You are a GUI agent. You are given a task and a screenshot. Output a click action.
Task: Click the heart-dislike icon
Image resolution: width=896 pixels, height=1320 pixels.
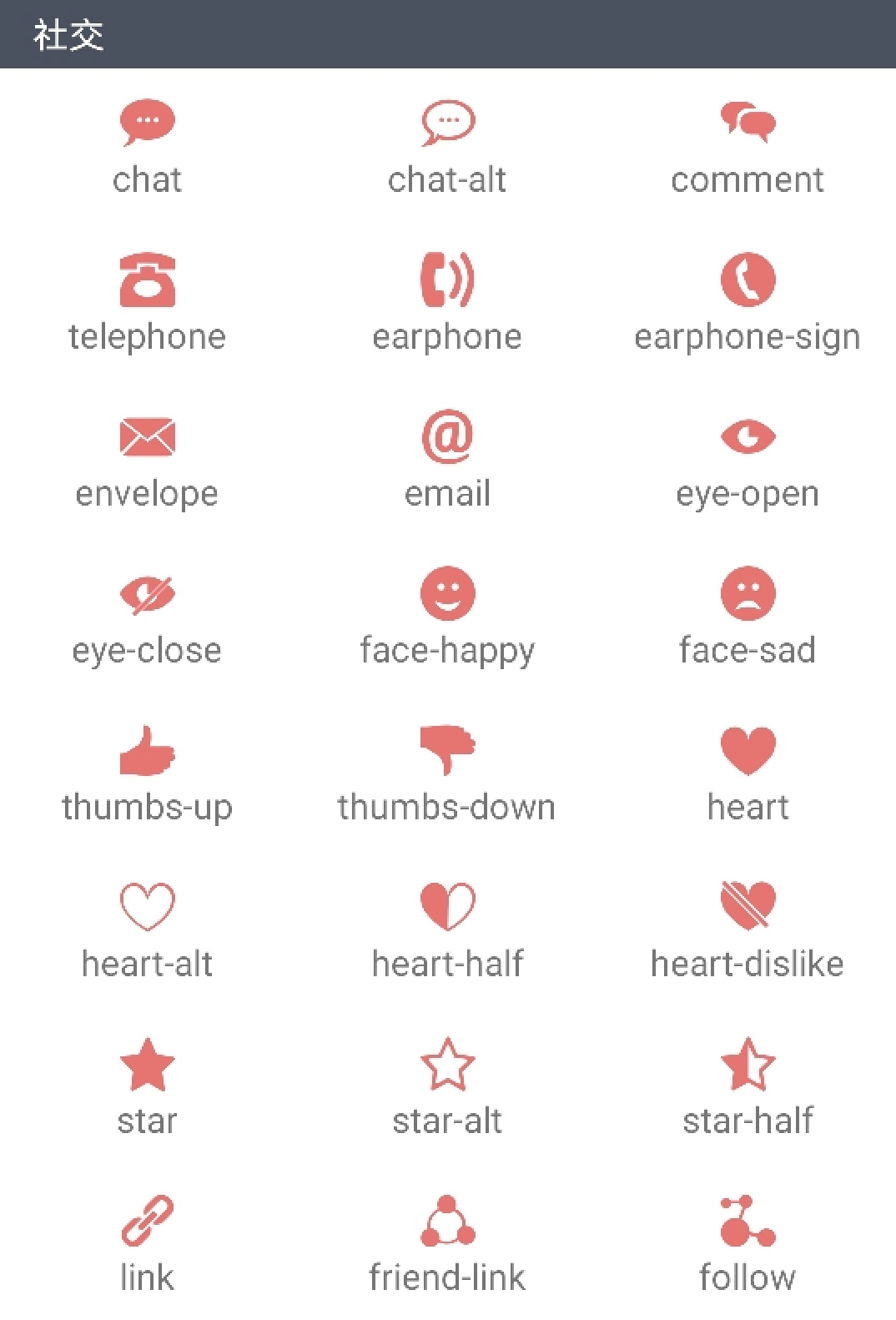[x=748, y=905]
